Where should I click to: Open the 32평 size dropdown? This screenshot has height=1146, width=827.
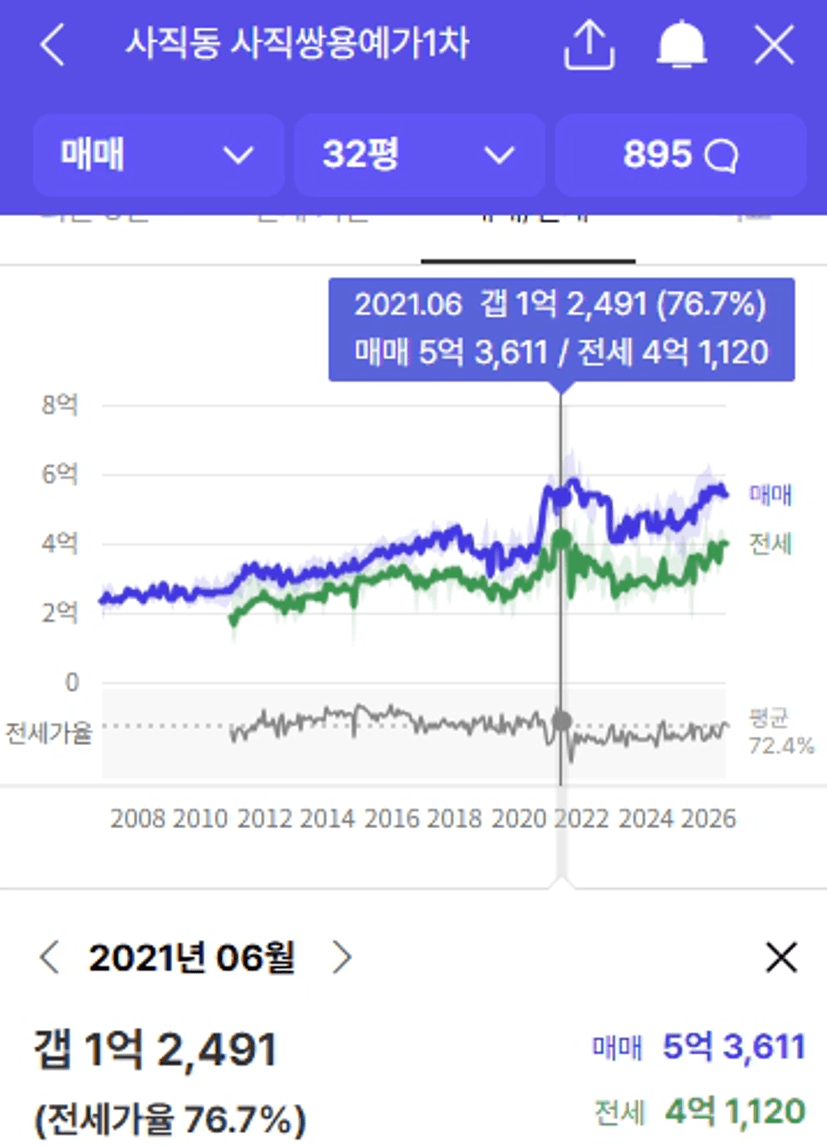419,155
